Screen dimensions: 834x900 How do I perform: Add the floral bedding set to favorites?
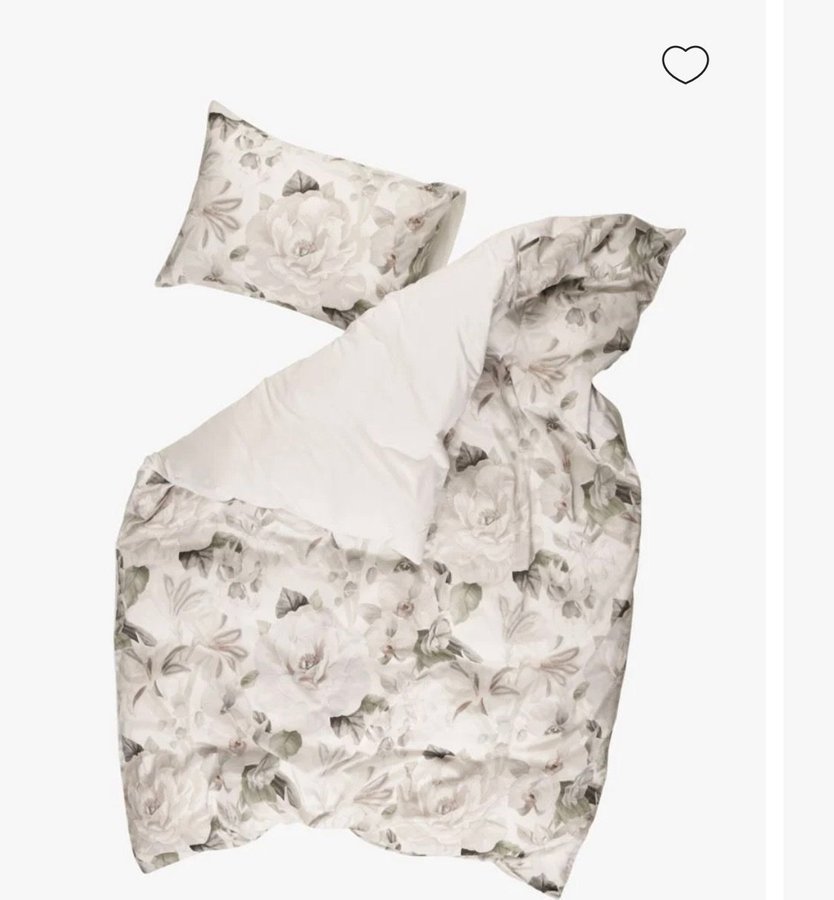(685, 65)
